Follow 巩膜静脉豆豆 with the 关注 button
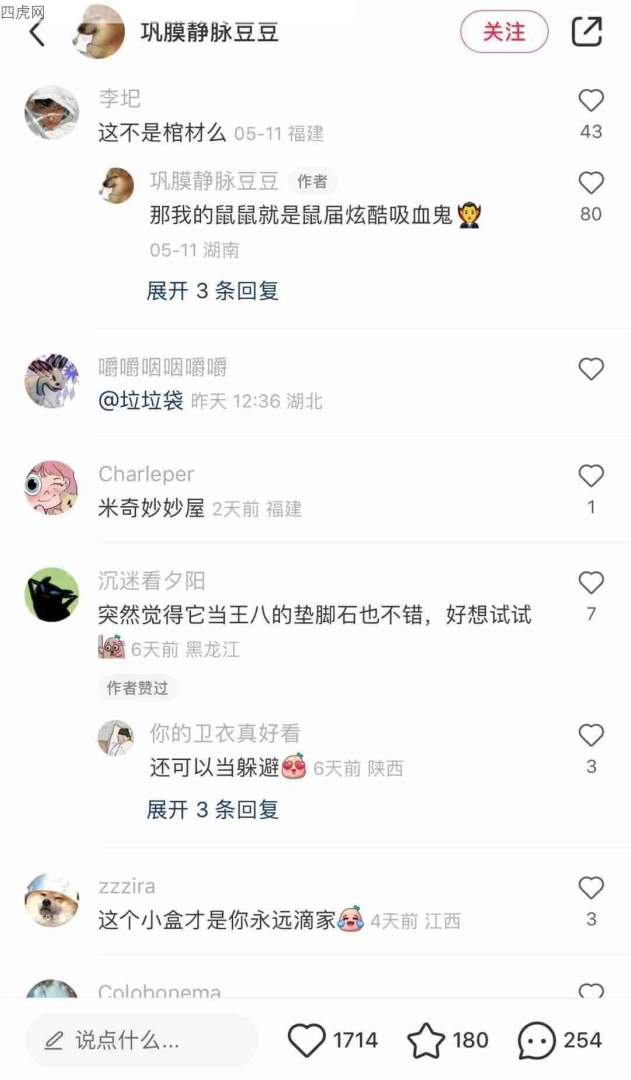Screen dimensions: 631x1080 (x=504, y=32)
